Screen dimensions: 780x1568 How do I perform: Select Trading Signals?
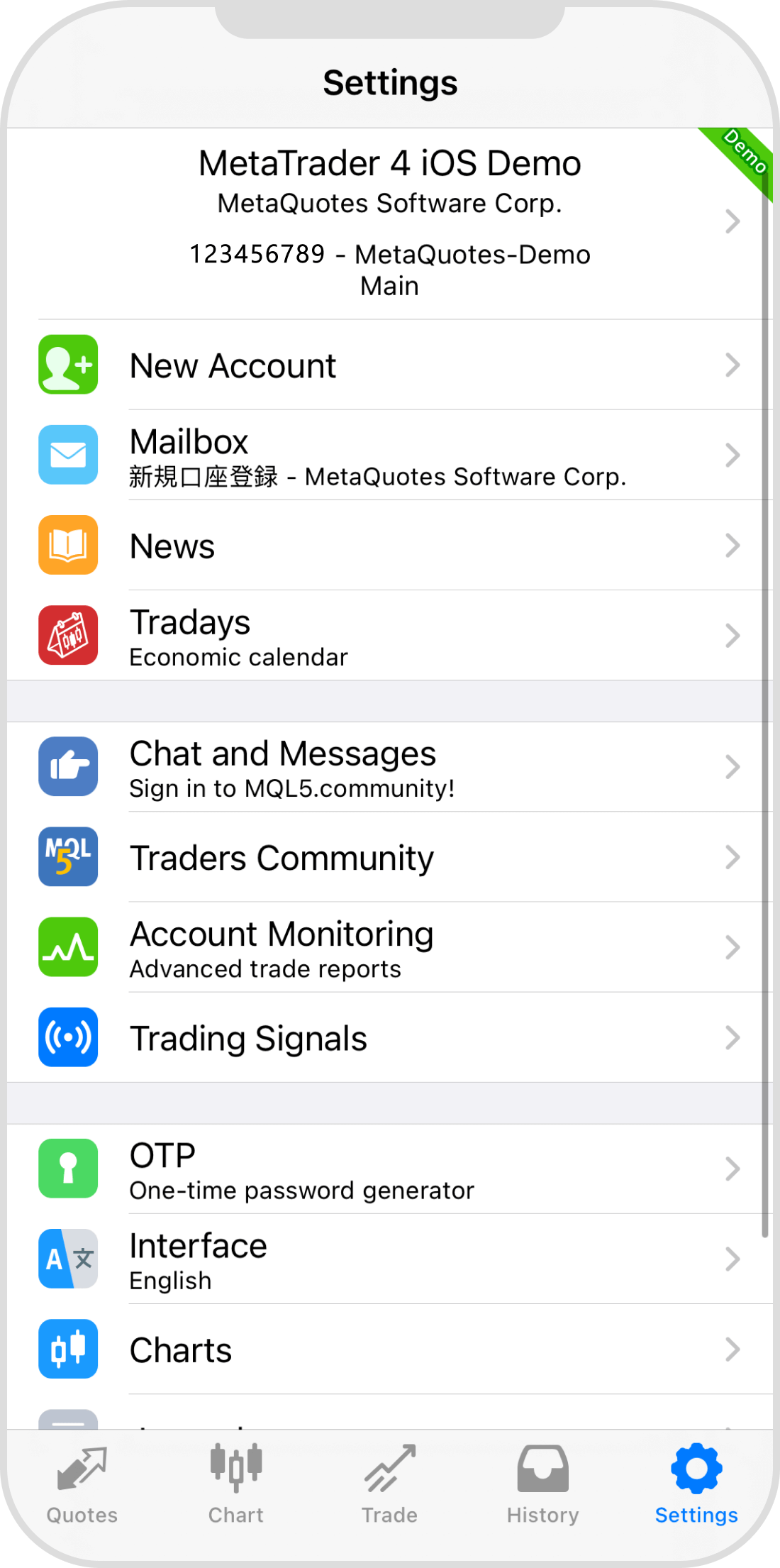pyautogui.click(x=389, y=1038)
